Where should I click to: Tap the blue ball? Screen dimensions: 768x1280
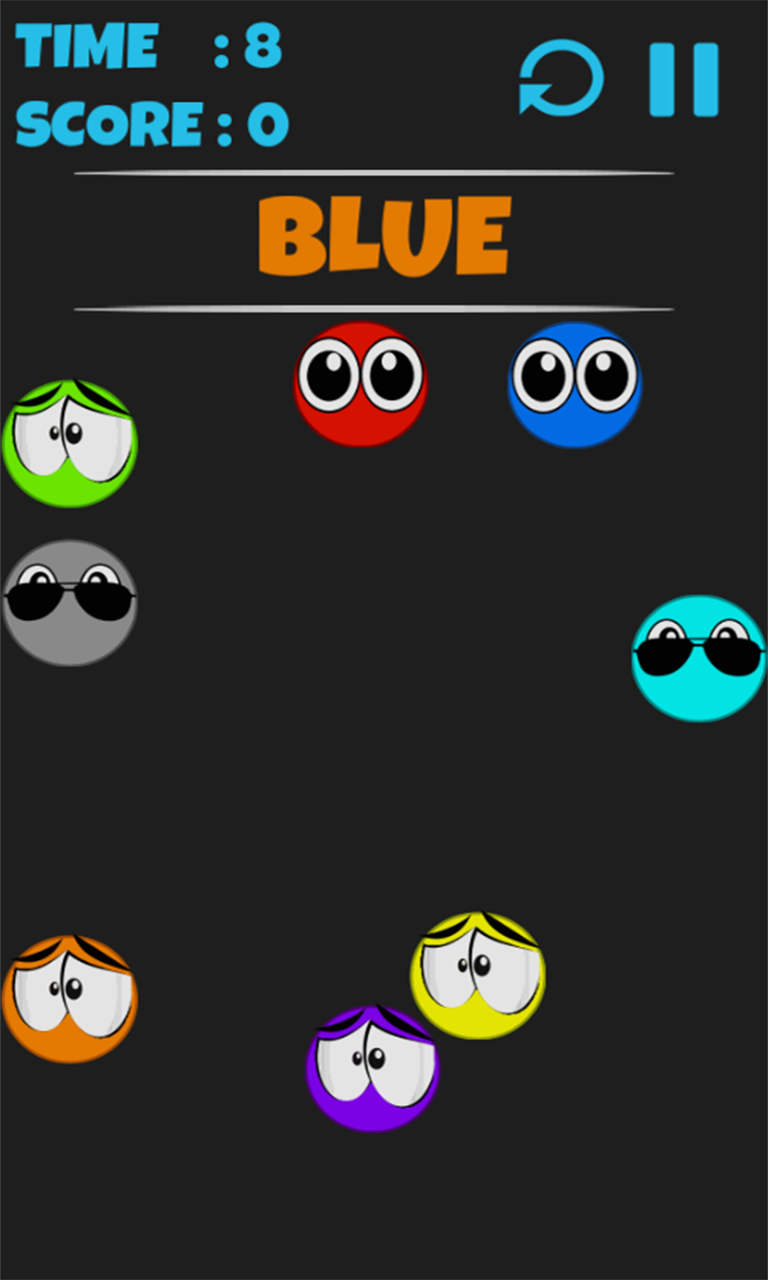(x=574, y=384)
